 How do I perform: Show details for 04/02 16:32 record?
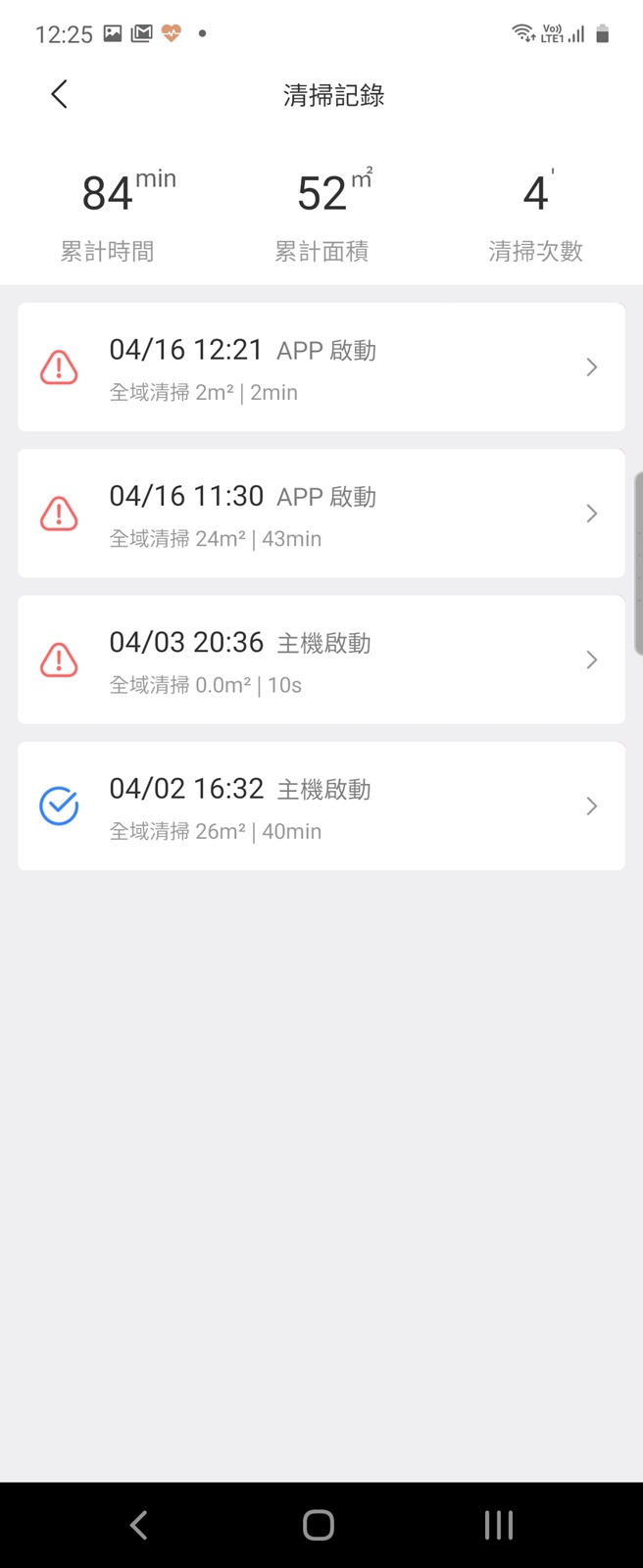321,806
